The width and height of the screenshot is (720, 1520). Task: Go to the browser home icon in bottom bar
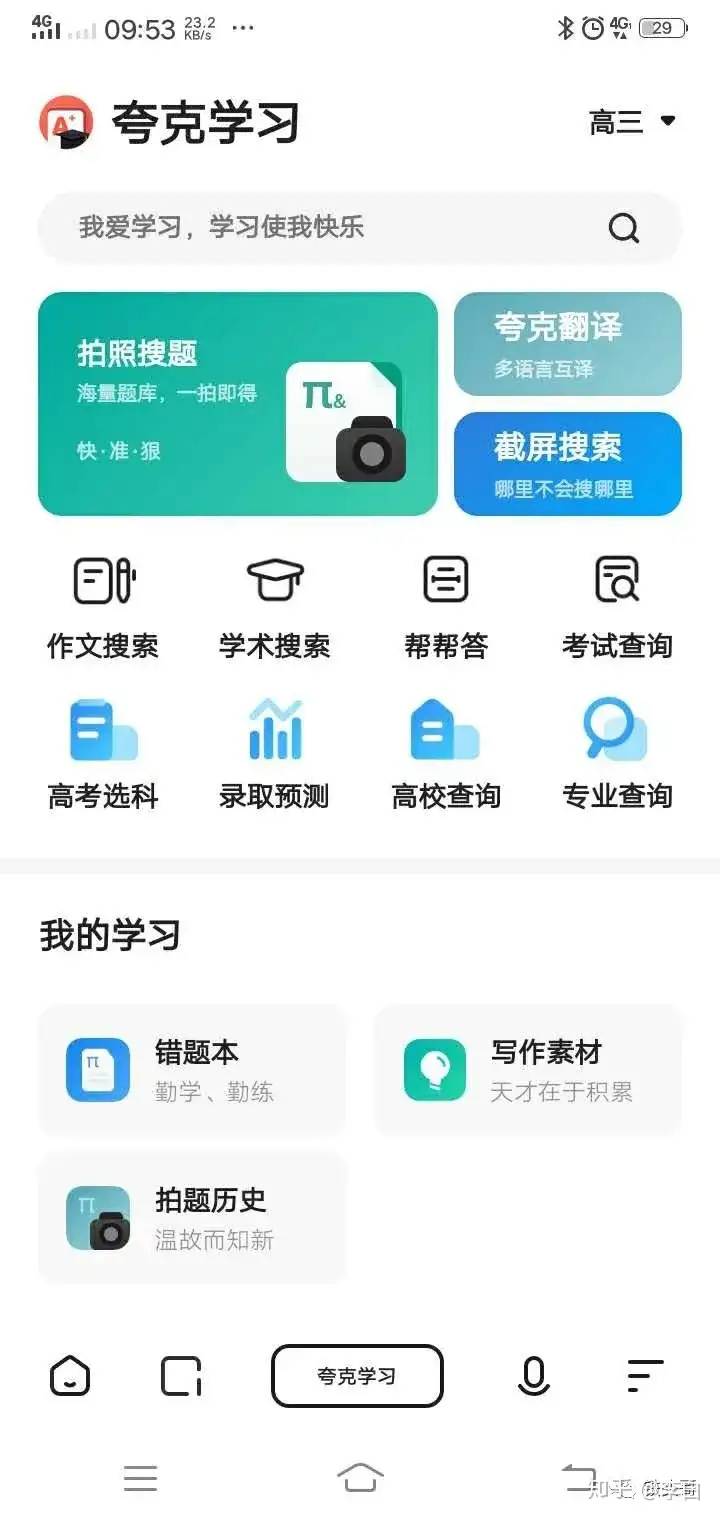[70, 1377]
